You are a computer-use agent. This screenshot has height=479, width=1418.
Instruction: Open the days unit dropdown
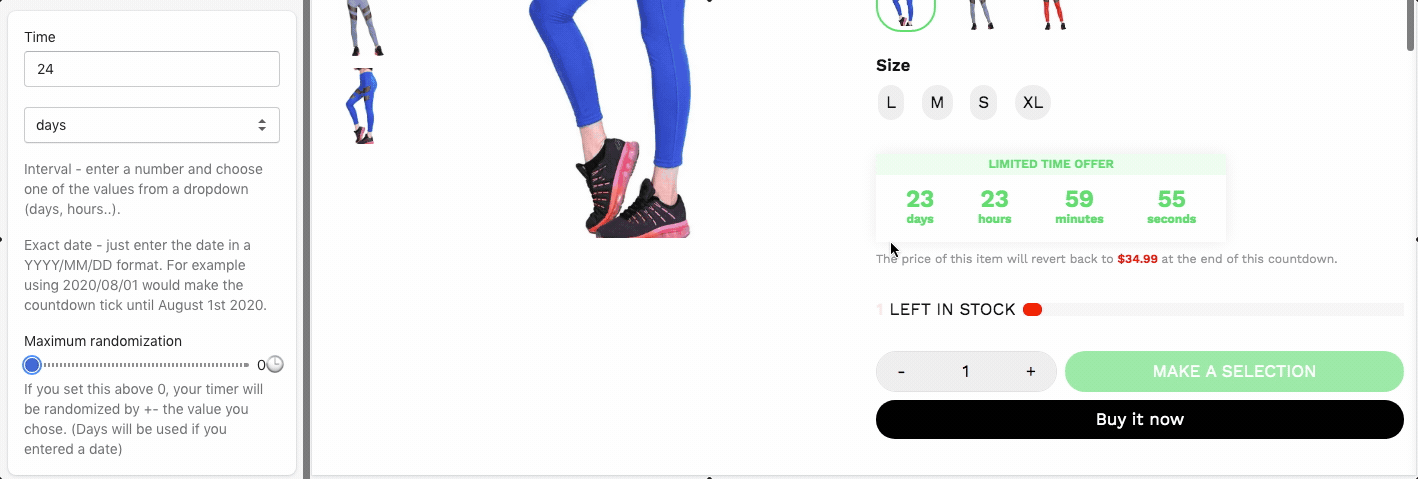pyautogui.click(x=151, y=125)
